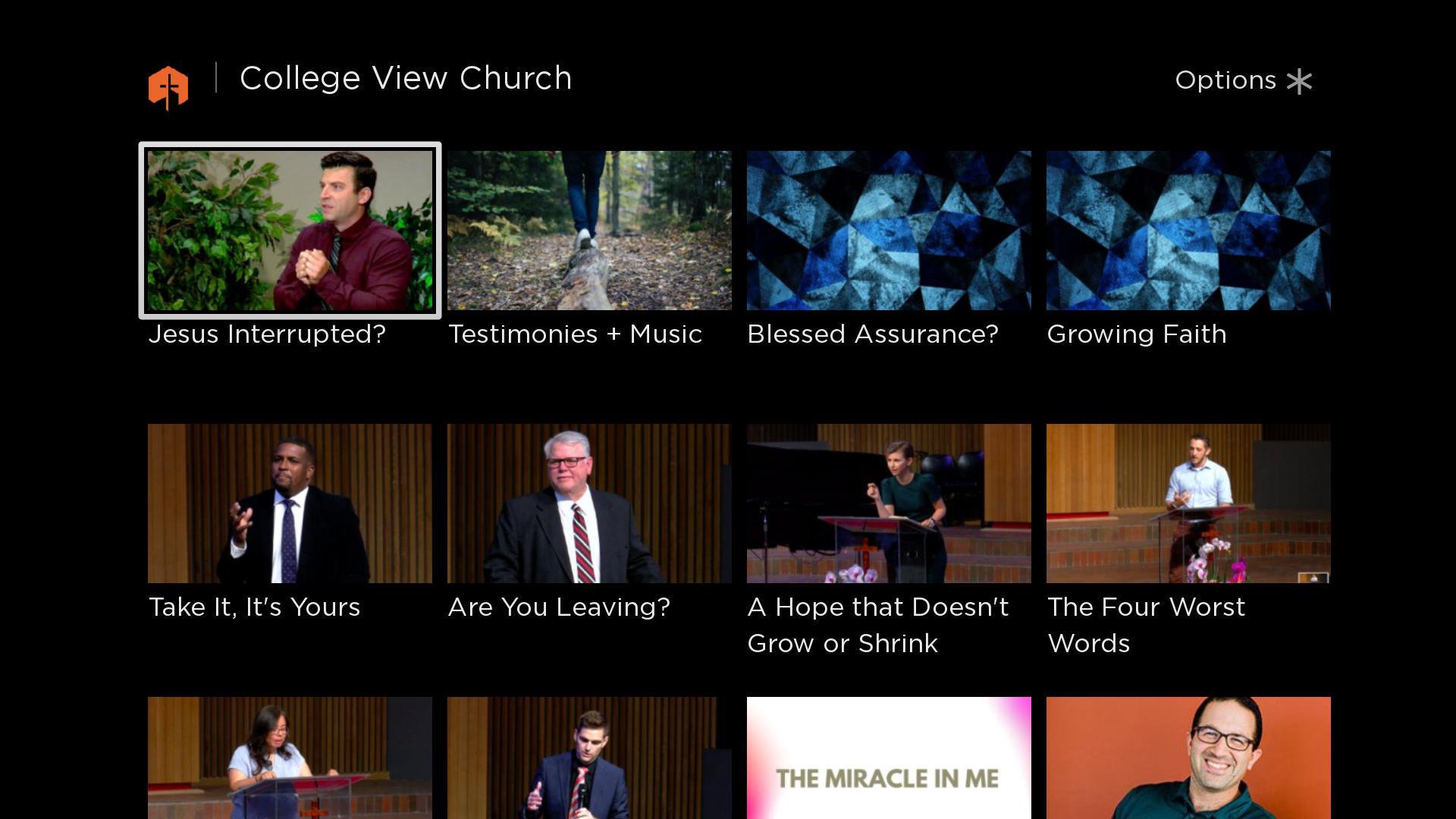The height and width of the screenshot is (819, 1456).
Task: Select The Four Worst Words video
Action: (1188, 504)
